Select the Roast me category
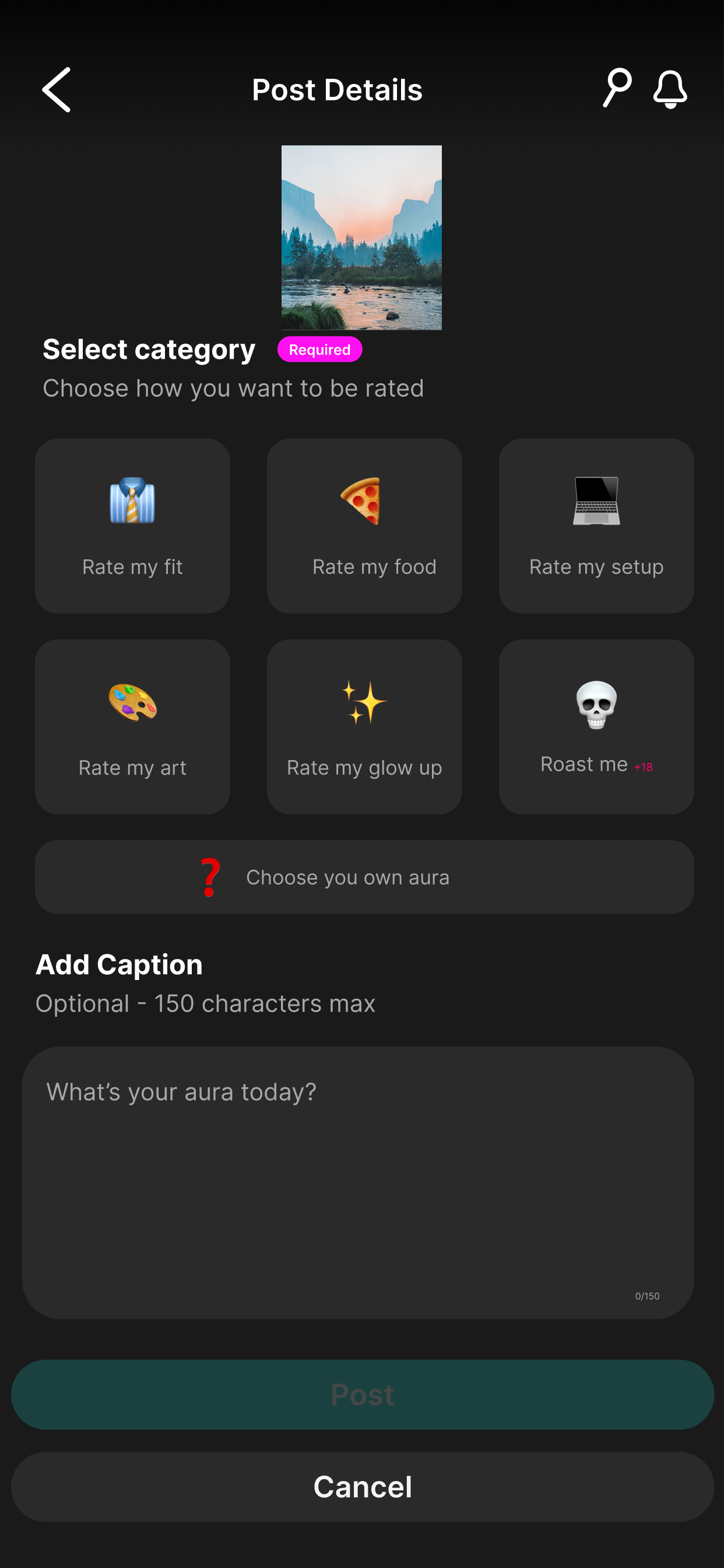This screenshot has height=1568, width=724. coord(596,726)
